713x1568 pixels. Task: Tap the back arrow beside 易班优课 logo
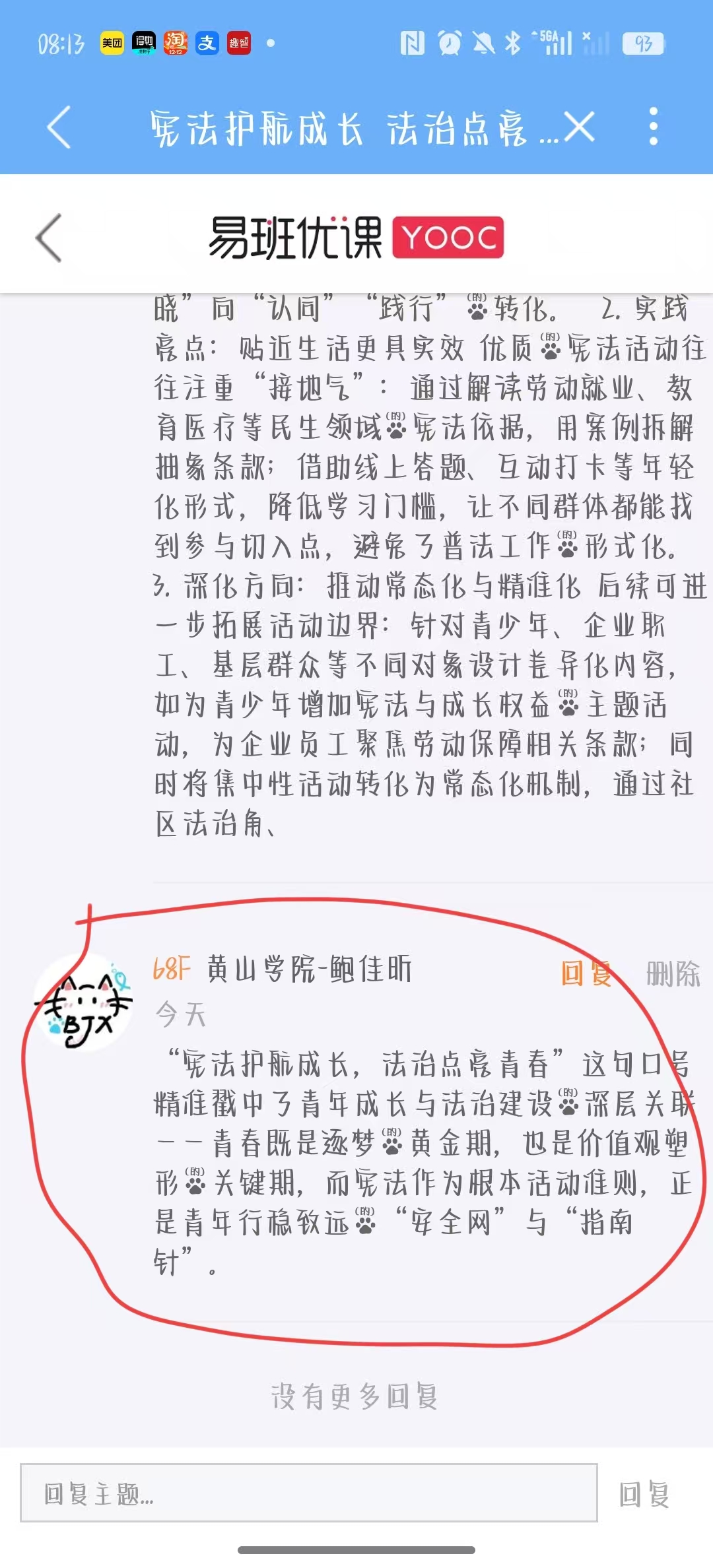(50, 238)
